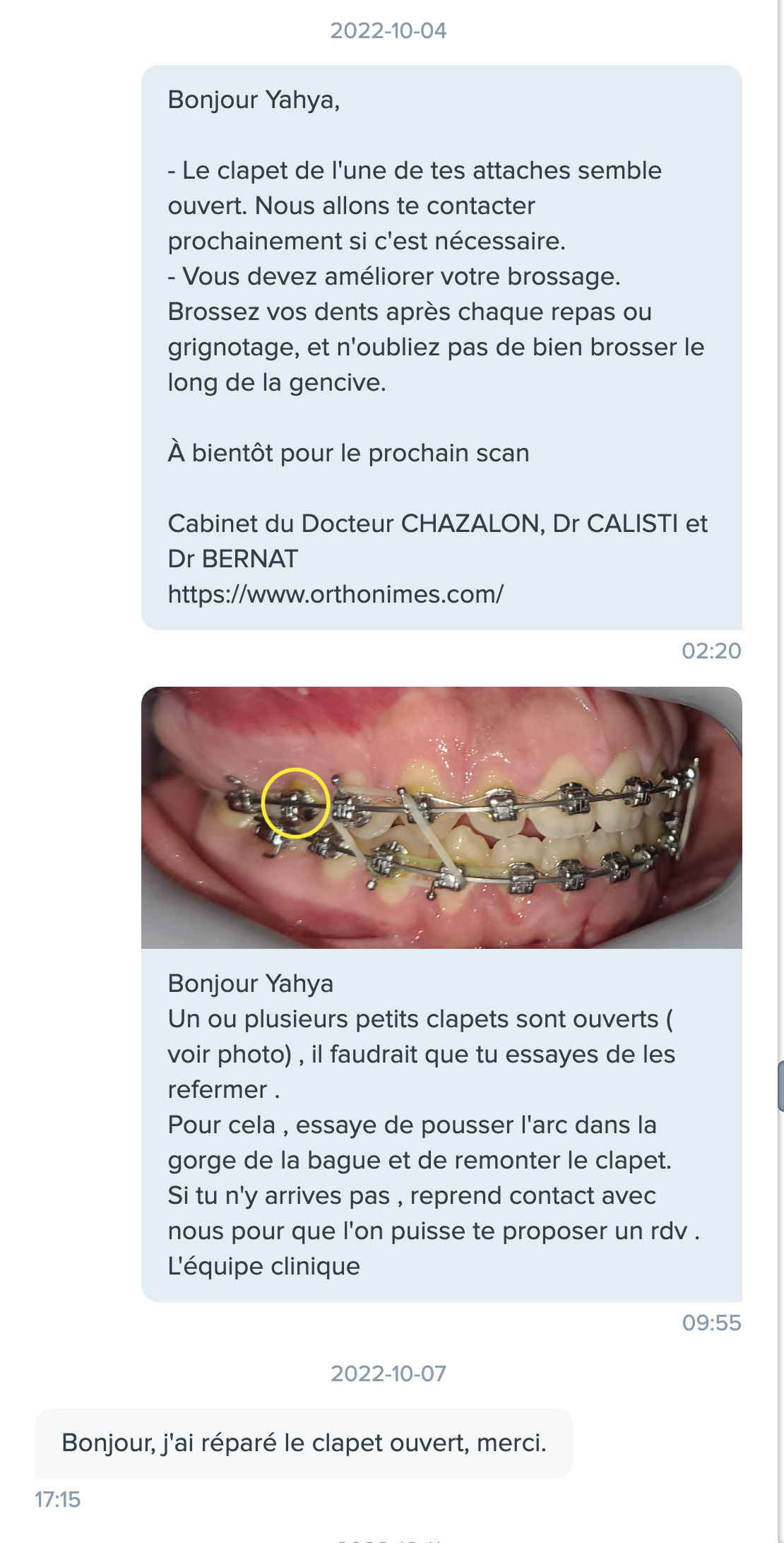Screen dimensions: 784x1543
Task: Open the orthonimes.com website link
Action: tap(335, 594)
